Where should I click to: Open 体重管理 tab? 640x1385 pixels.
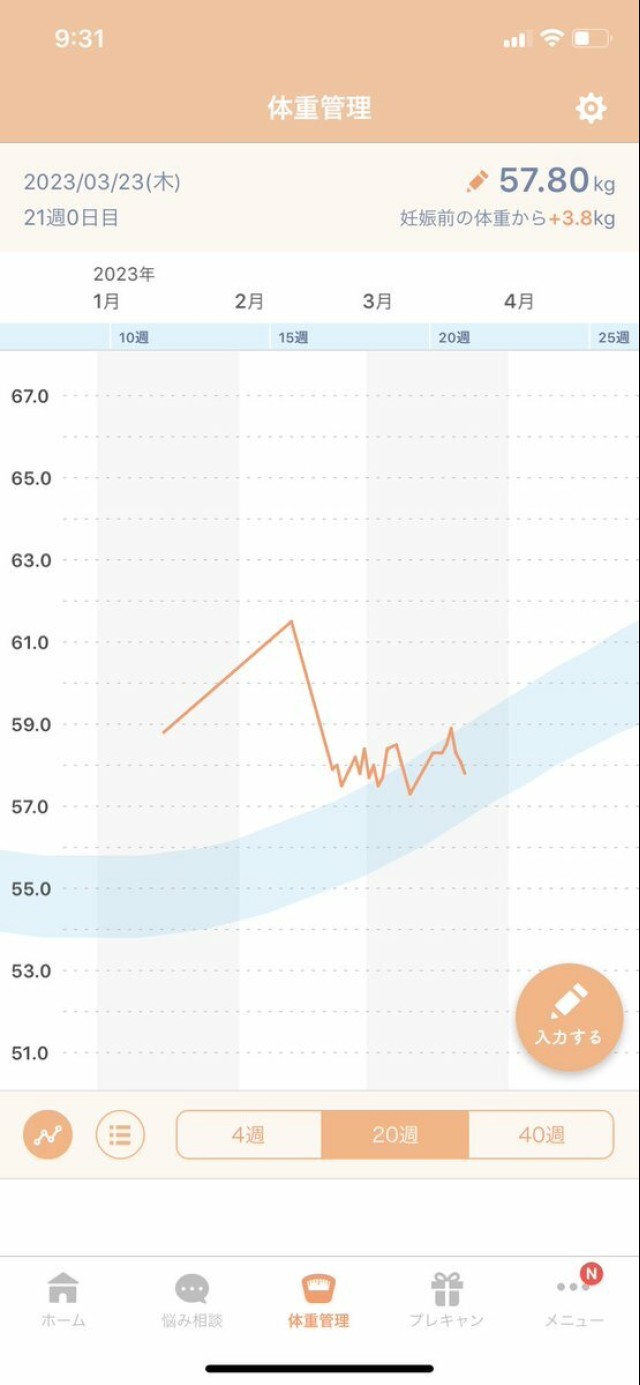pyautogui.click(x=319, y=1300)
